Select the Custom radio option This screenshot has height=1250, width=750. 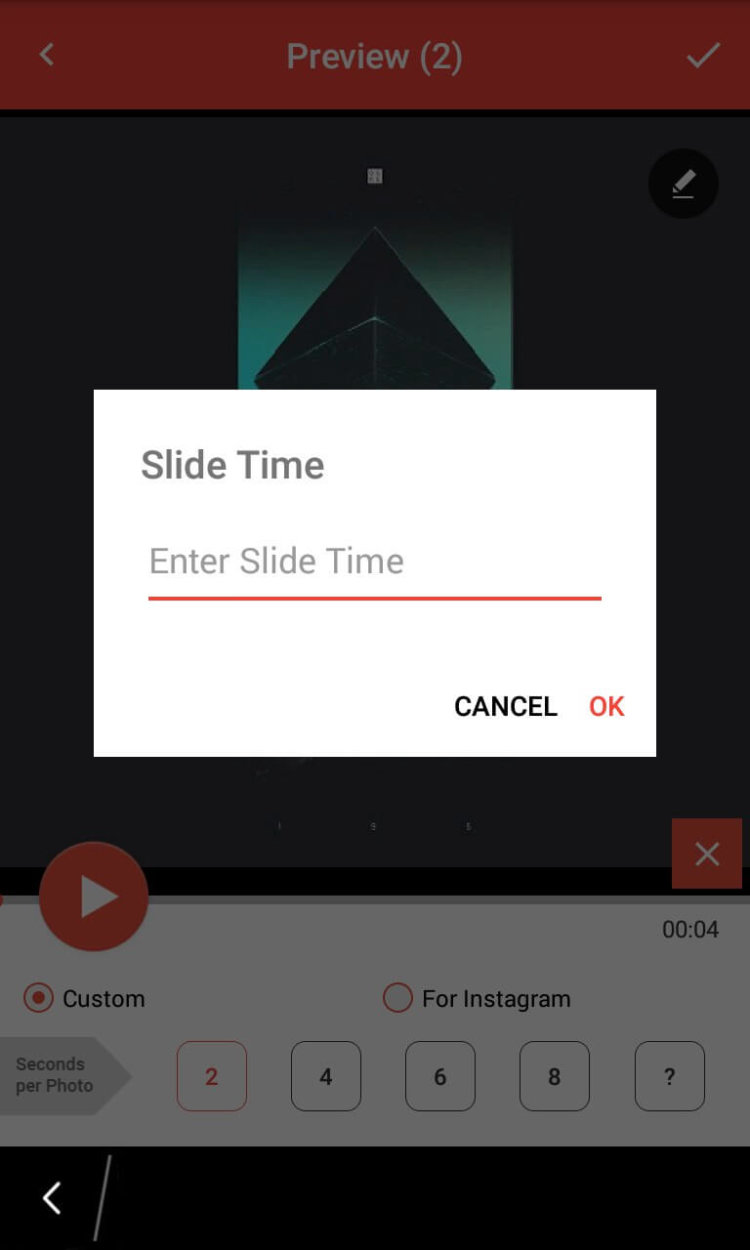[39, 998]
